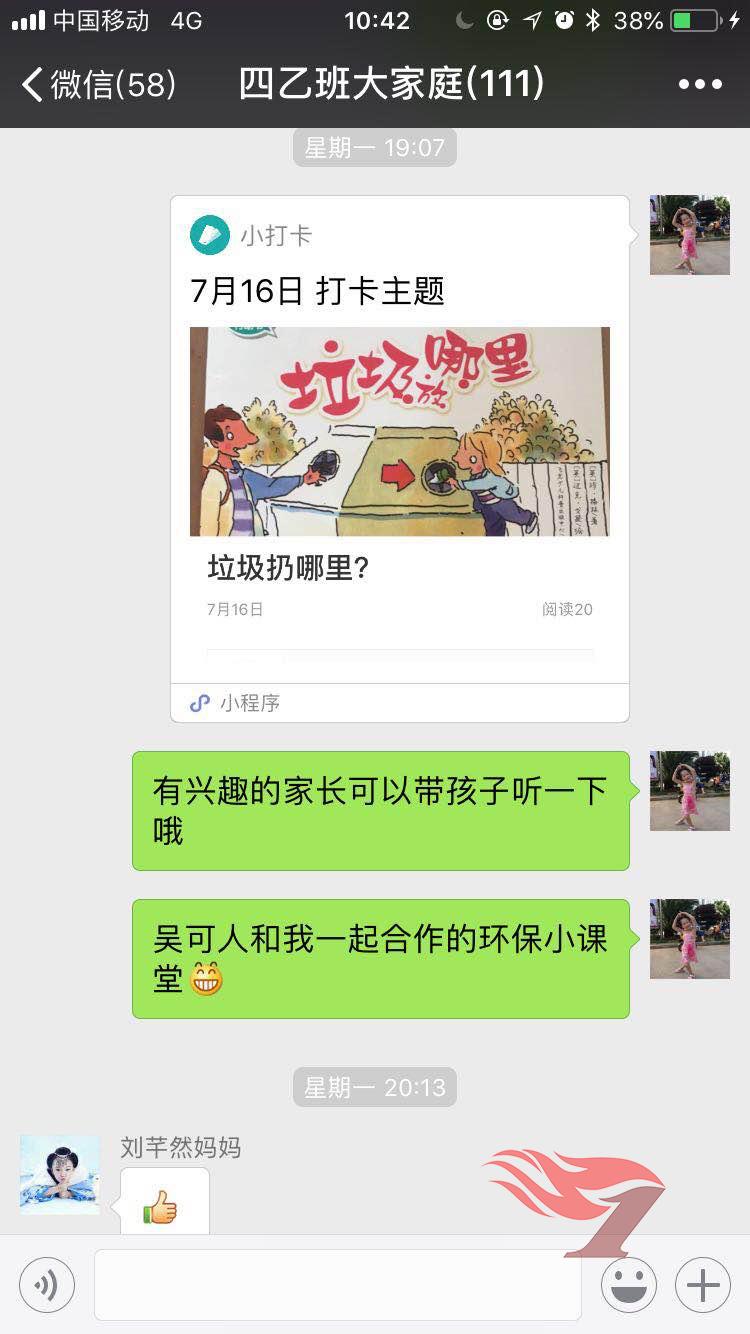Open the 小打卡 mini program card

tap(399, 458)
